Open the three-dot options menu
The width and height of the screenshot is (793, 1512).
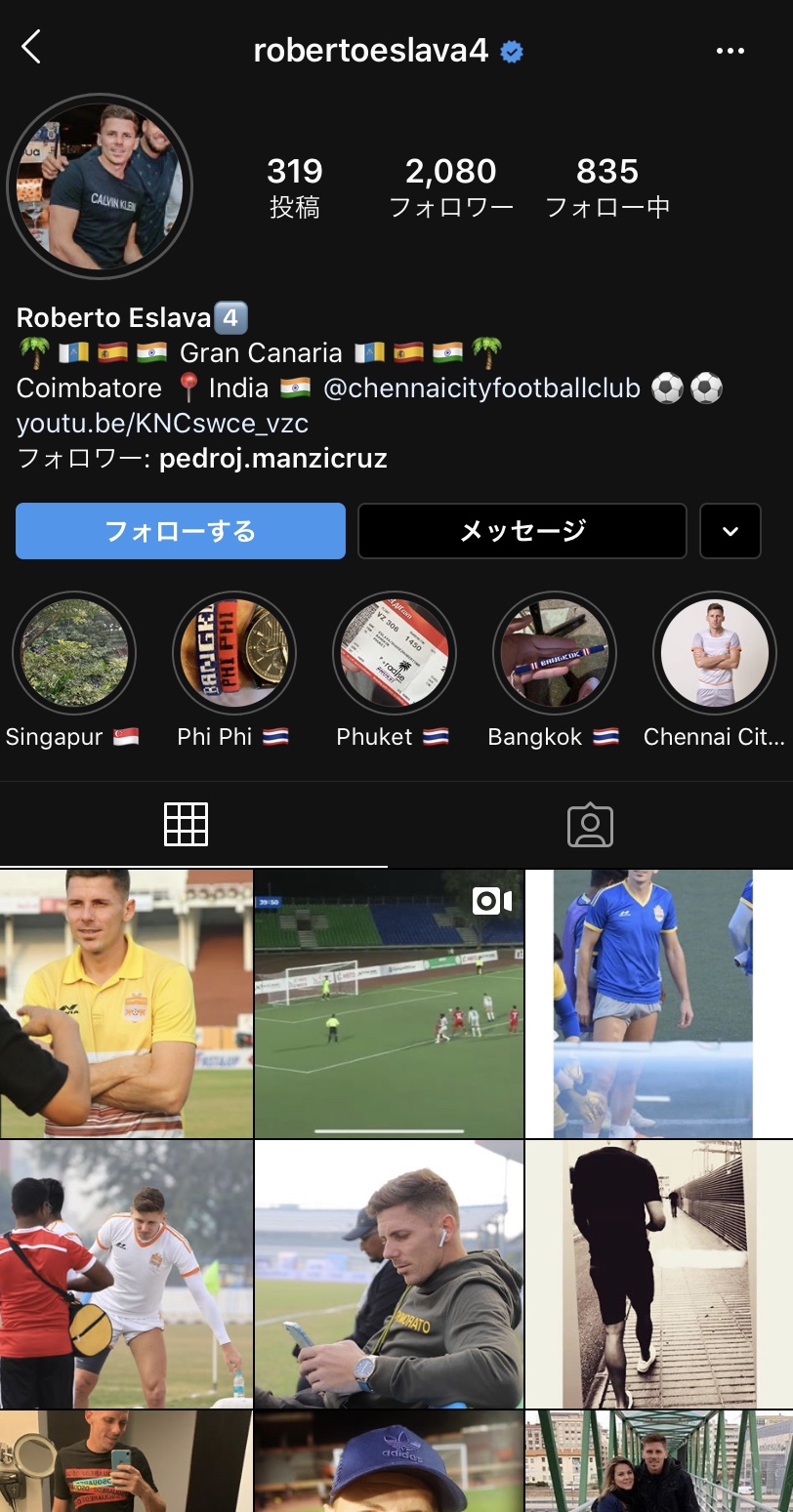[730, 51]
